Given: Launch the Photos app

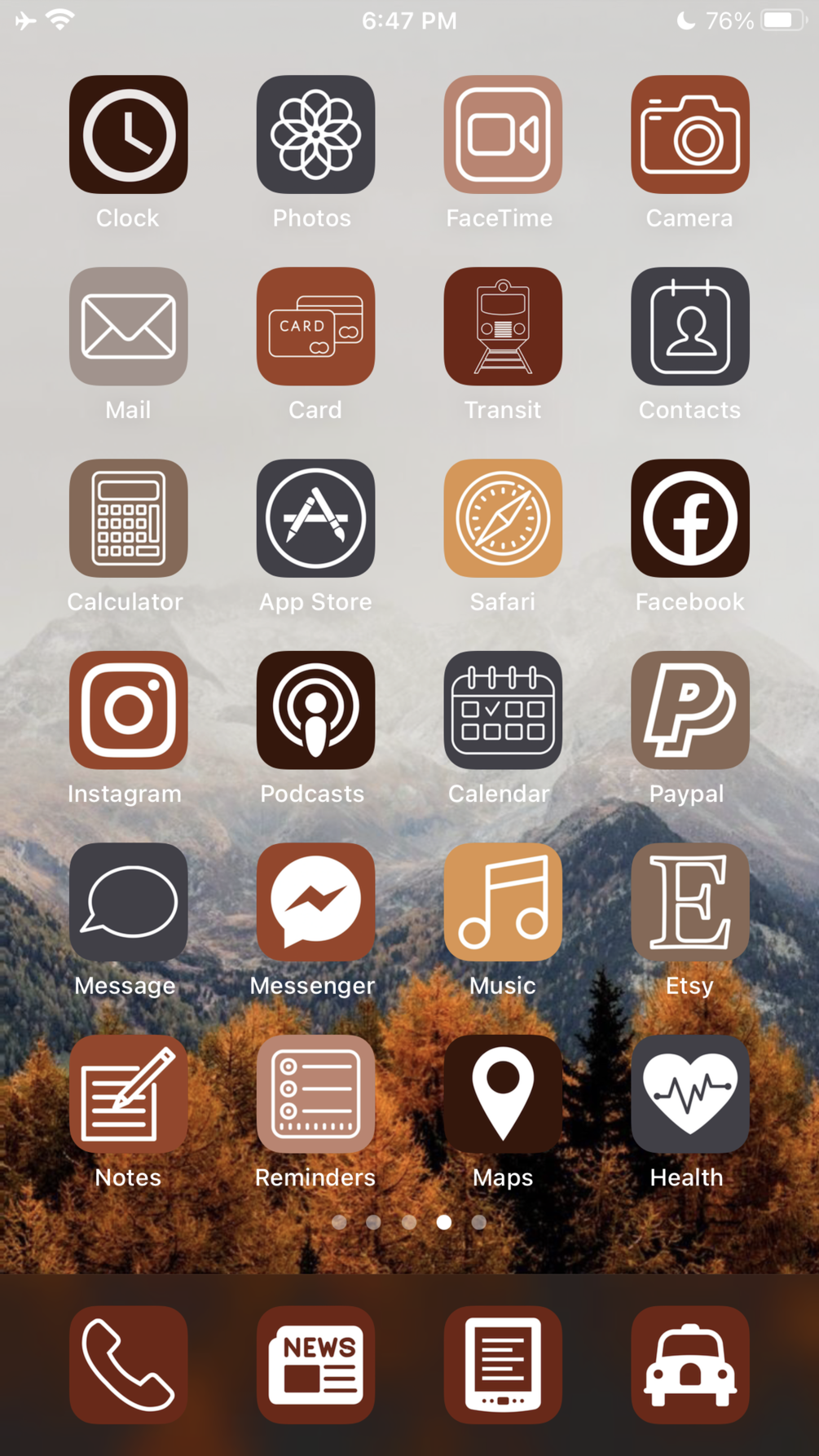Looking at the screenshot, I should pos(315,134).
